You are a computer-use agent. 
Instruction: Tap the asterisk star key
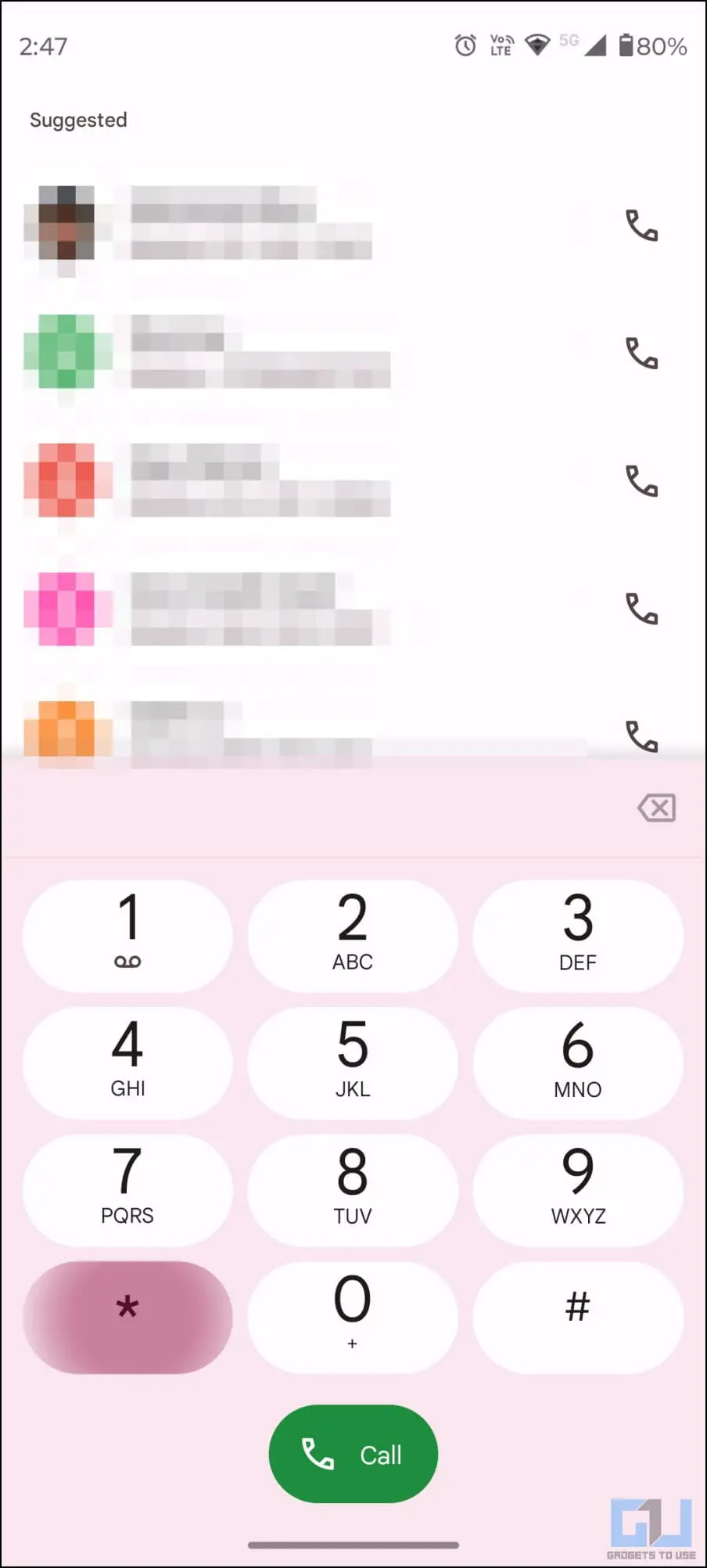pos(127,1316)
